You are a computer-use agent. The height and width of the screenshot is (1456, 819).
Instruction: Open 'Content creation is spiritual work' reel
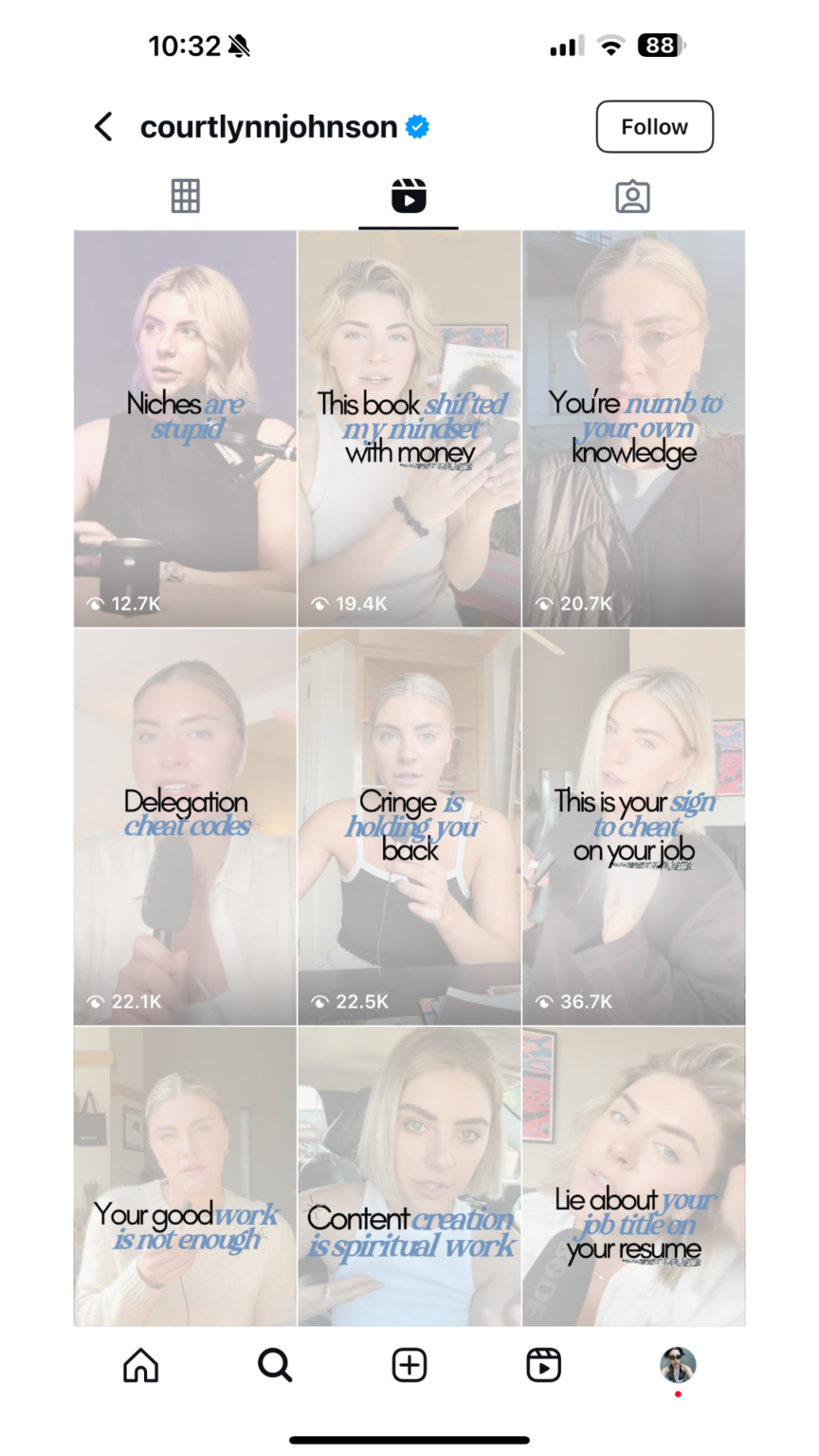pyautogui.click(x=409, y=1175)
